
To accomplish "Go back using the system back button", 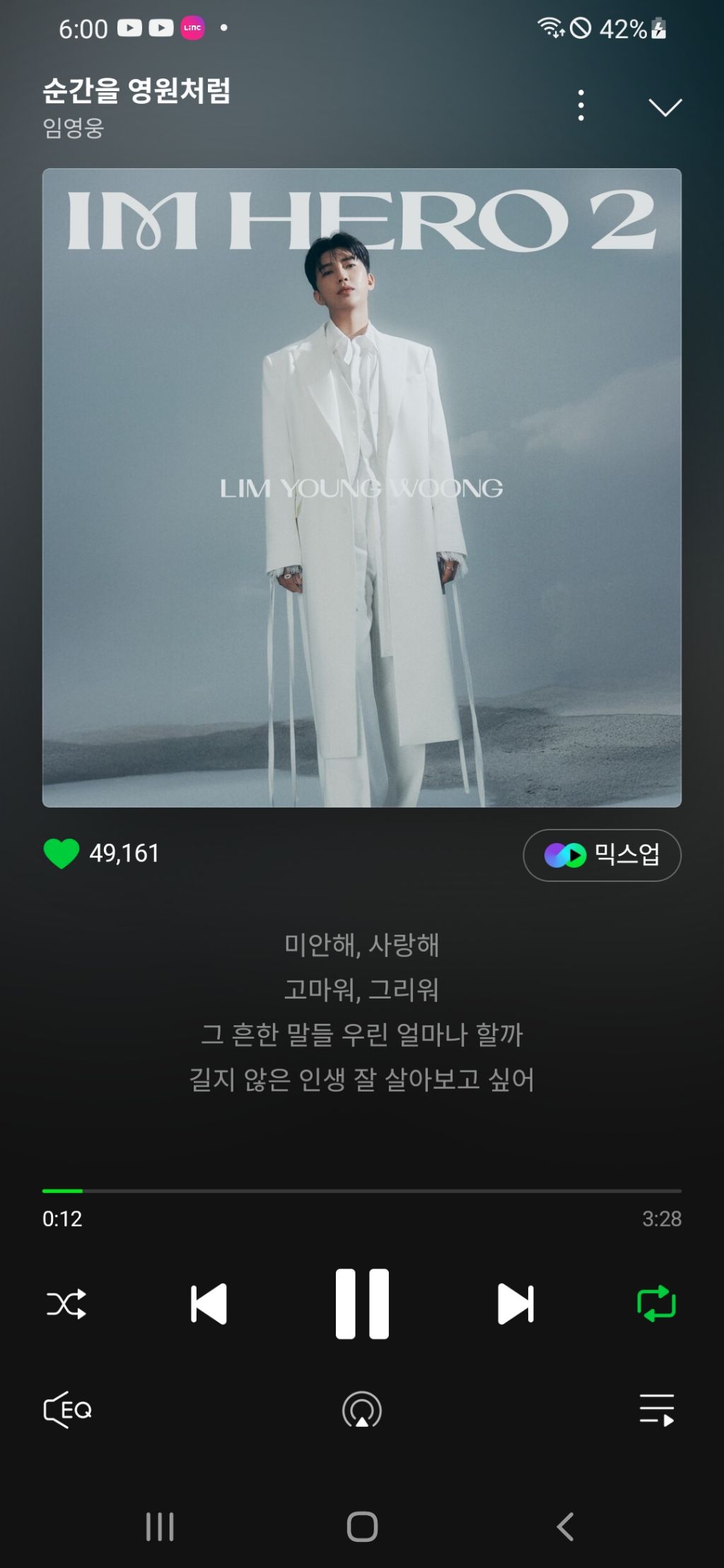I will click(x=564, y=1526).
